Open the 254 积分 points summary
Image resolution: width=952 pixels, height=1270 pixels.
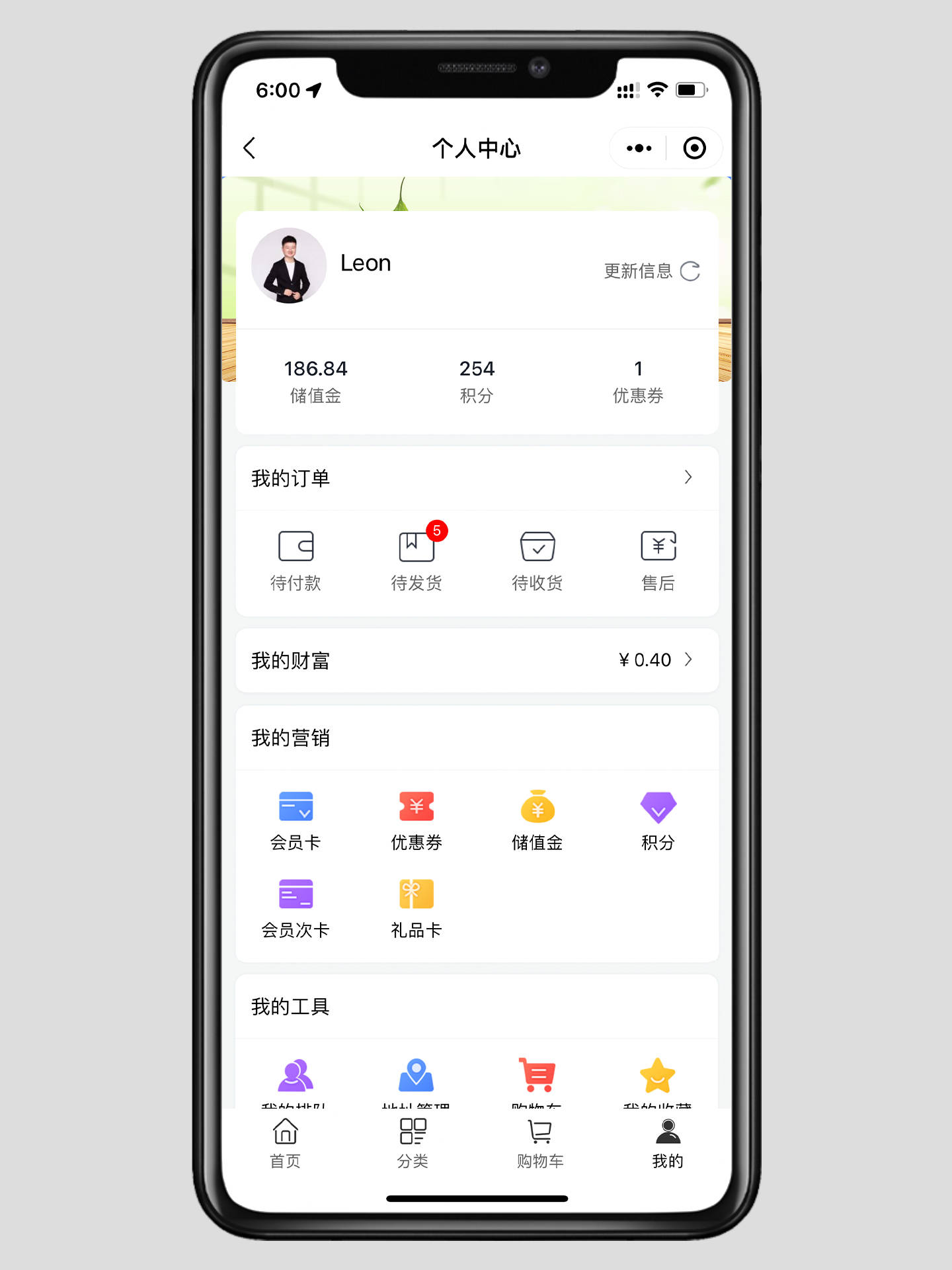coord(477,381)
